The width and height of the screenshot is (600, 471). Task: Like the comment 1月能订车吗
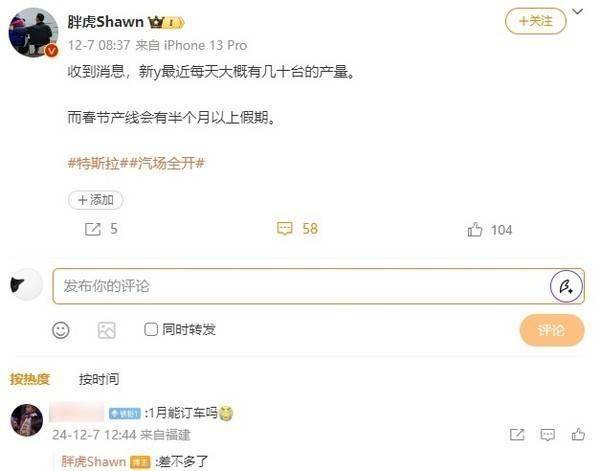[579, 435]
